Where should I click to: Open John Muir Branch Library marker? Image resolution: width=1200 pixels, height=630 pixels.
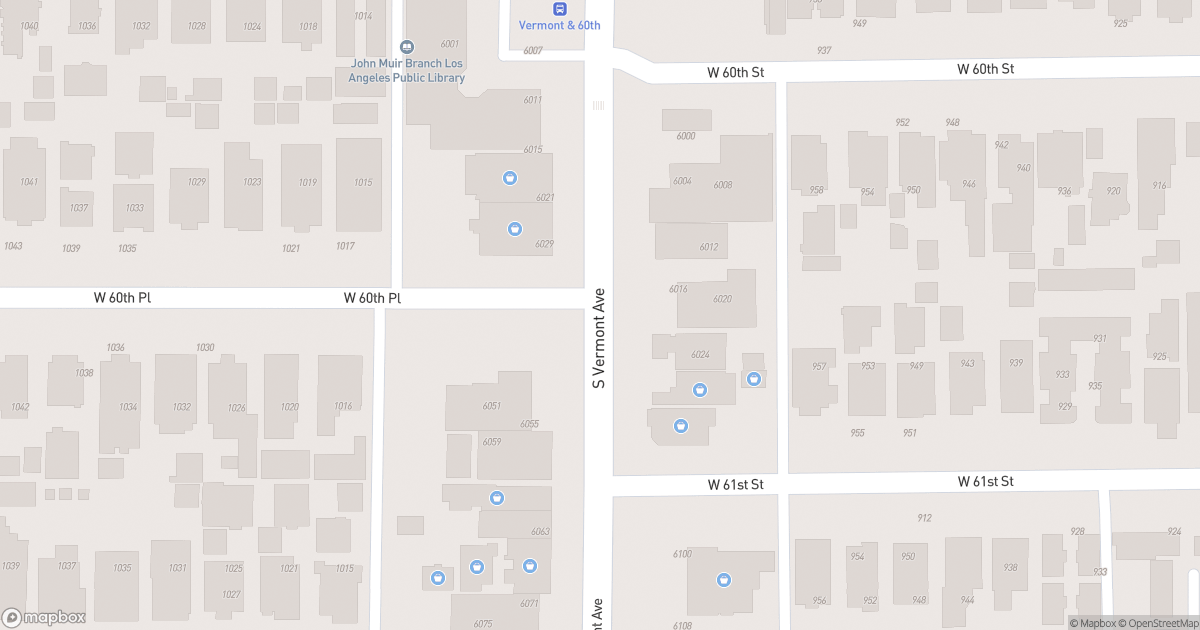(x=406, y=47)
